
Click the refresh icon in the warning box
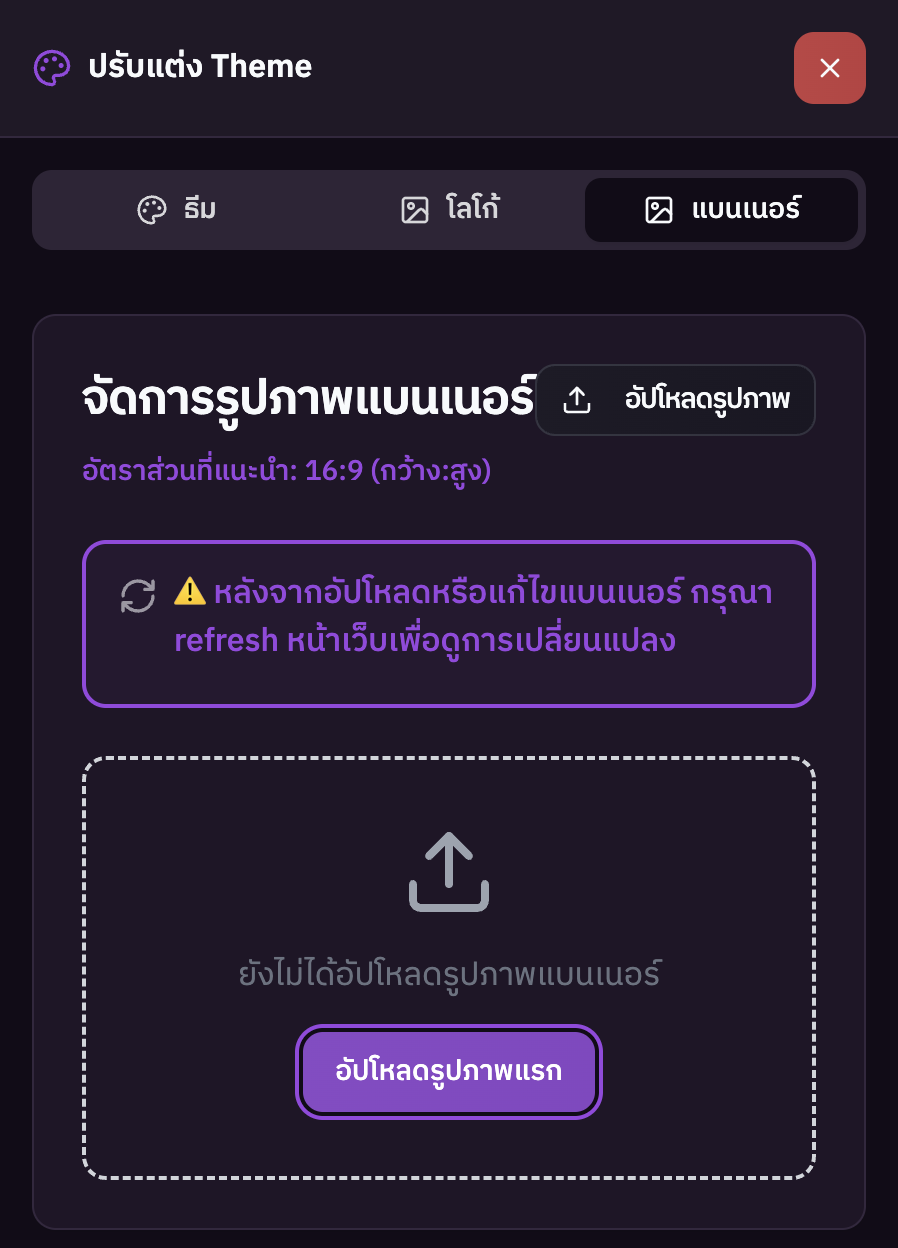point(138,594)
